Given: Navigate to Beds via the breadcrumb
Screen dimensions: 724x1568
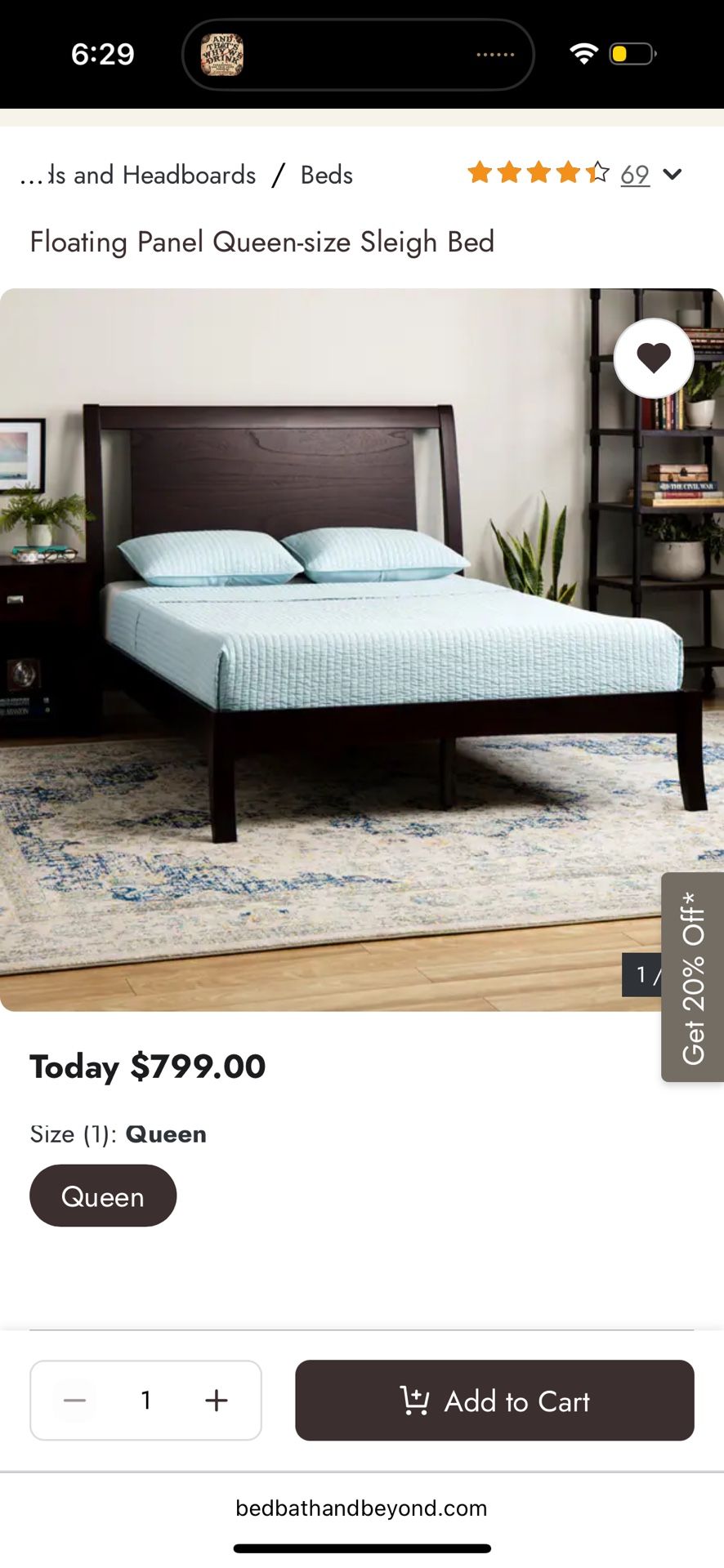Looking at the screenshot, I should point(325,174).
